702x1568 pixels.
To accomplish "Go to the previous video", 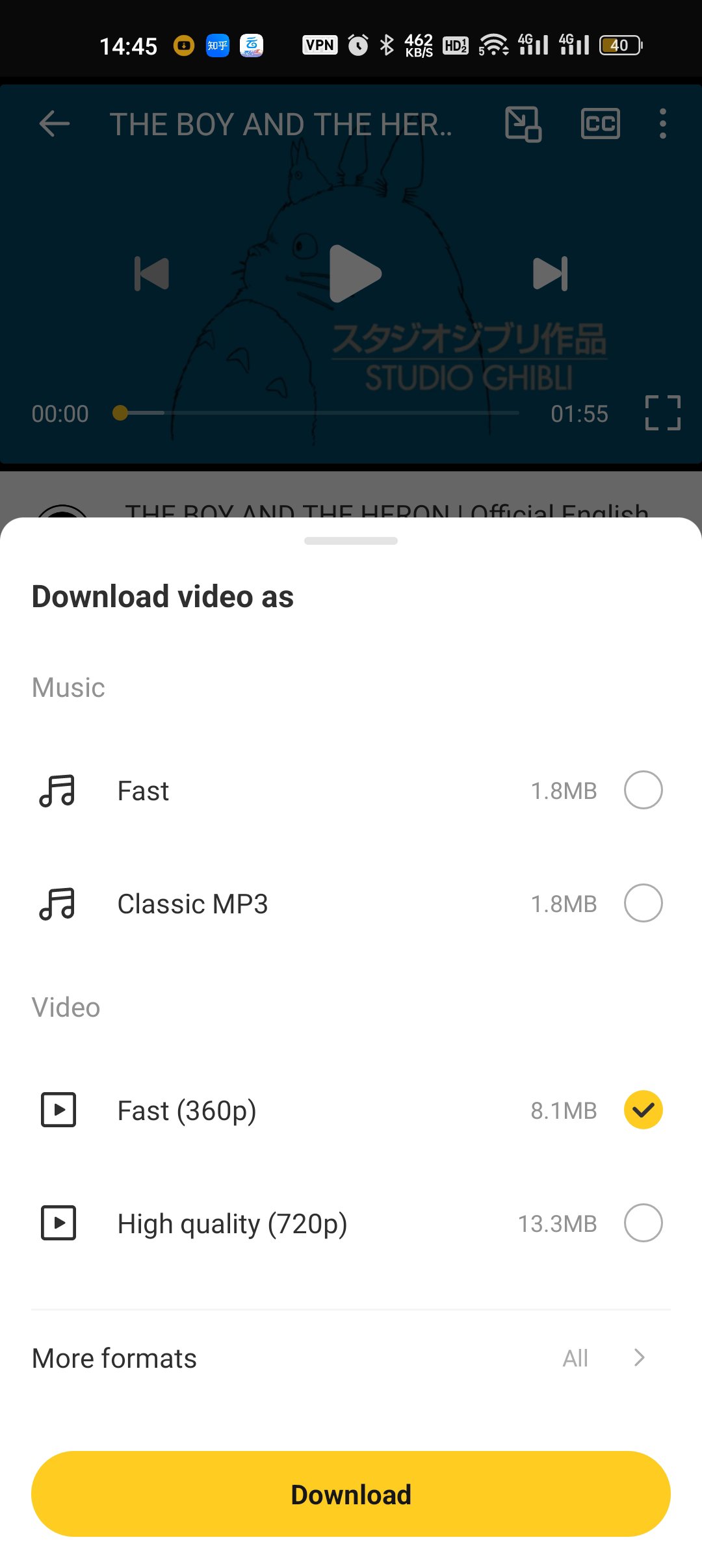I will (151, 274).
